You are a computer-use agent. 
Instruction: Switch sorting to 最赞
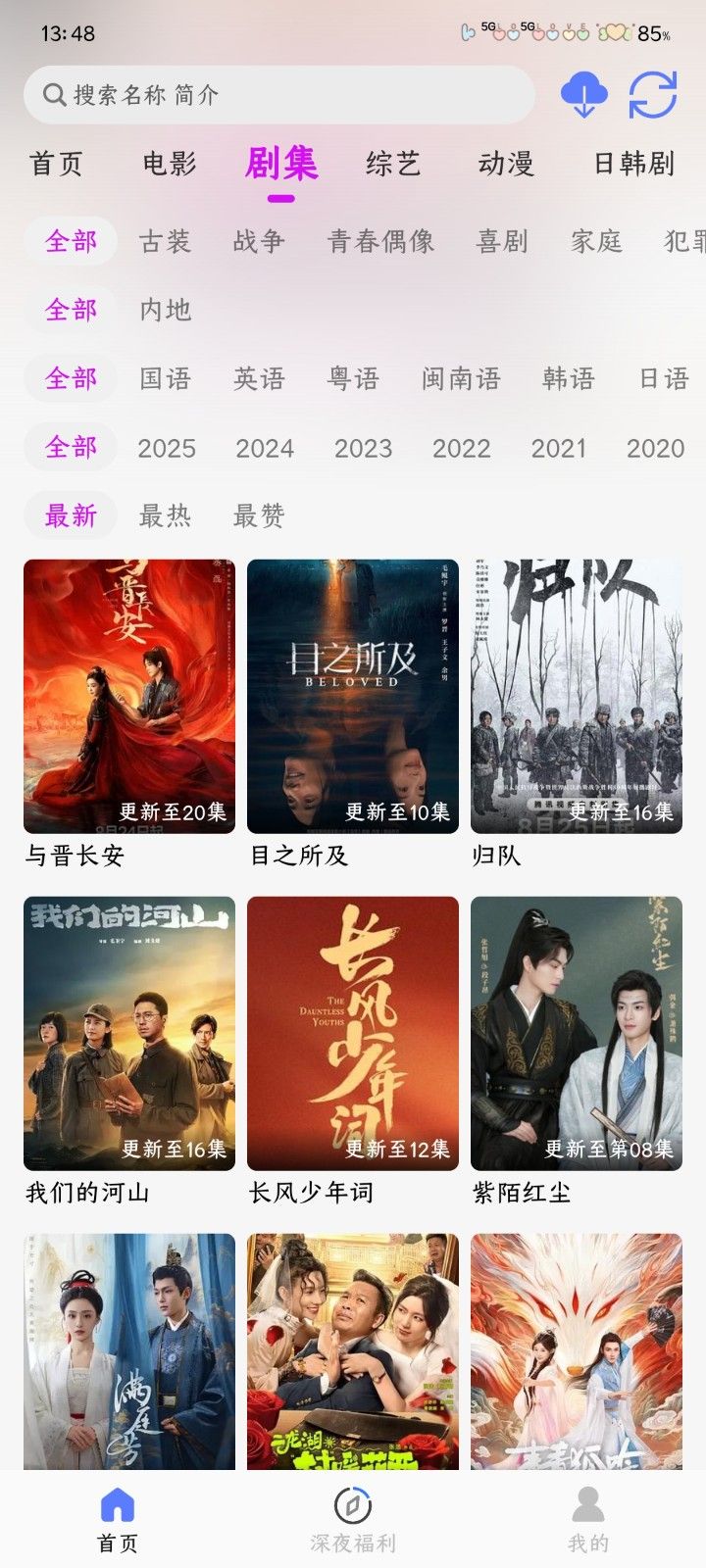(257, 515)
